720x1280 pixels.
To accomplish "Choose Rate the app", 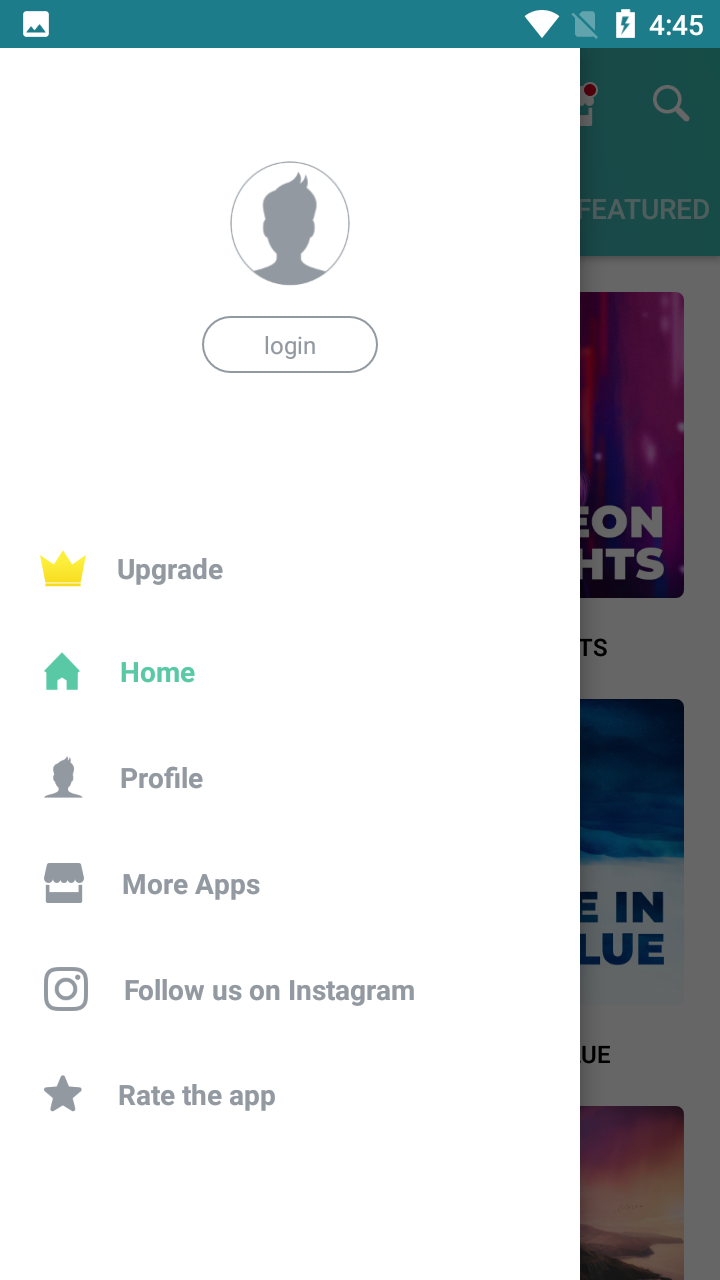I will click(196, 1096).
